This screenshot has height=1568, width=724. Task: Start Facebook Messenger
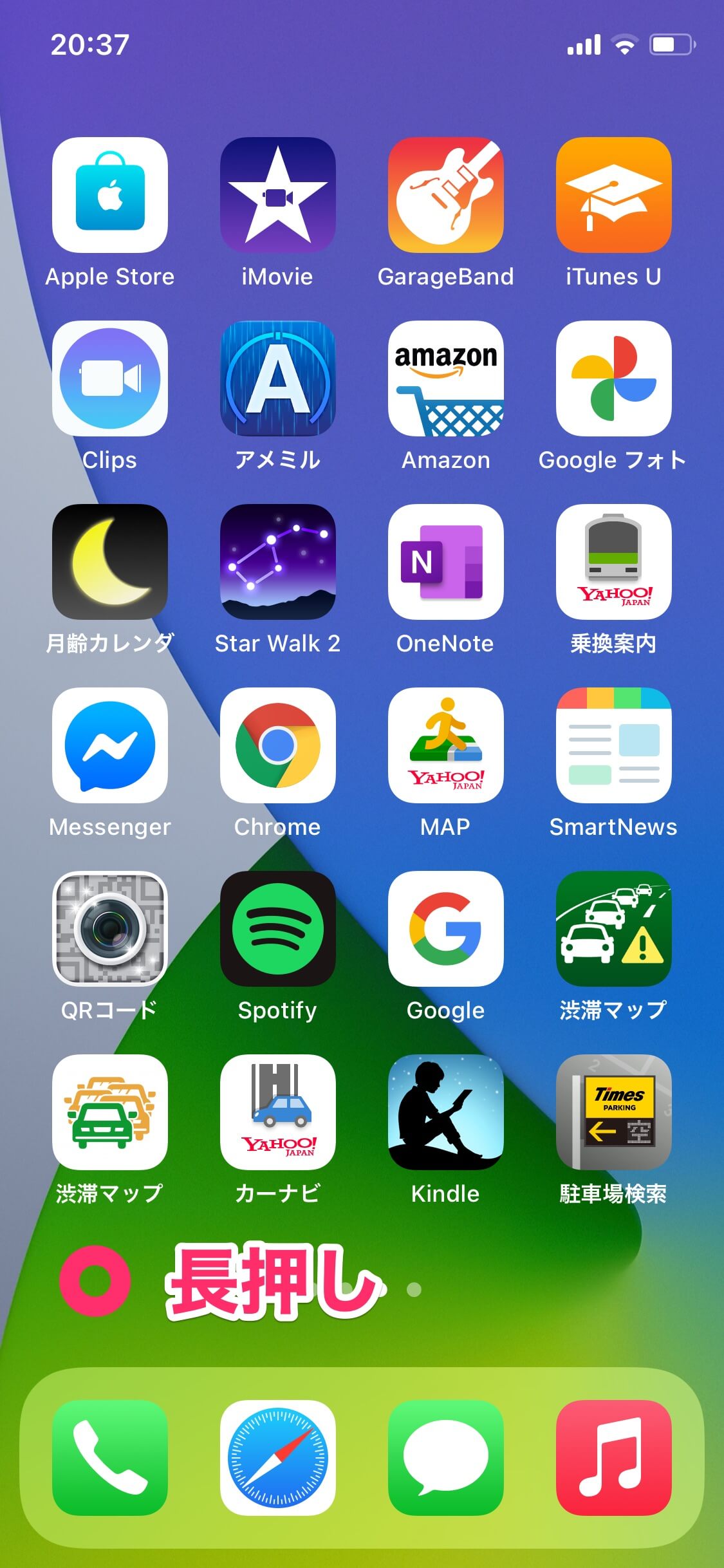point(110,747)
